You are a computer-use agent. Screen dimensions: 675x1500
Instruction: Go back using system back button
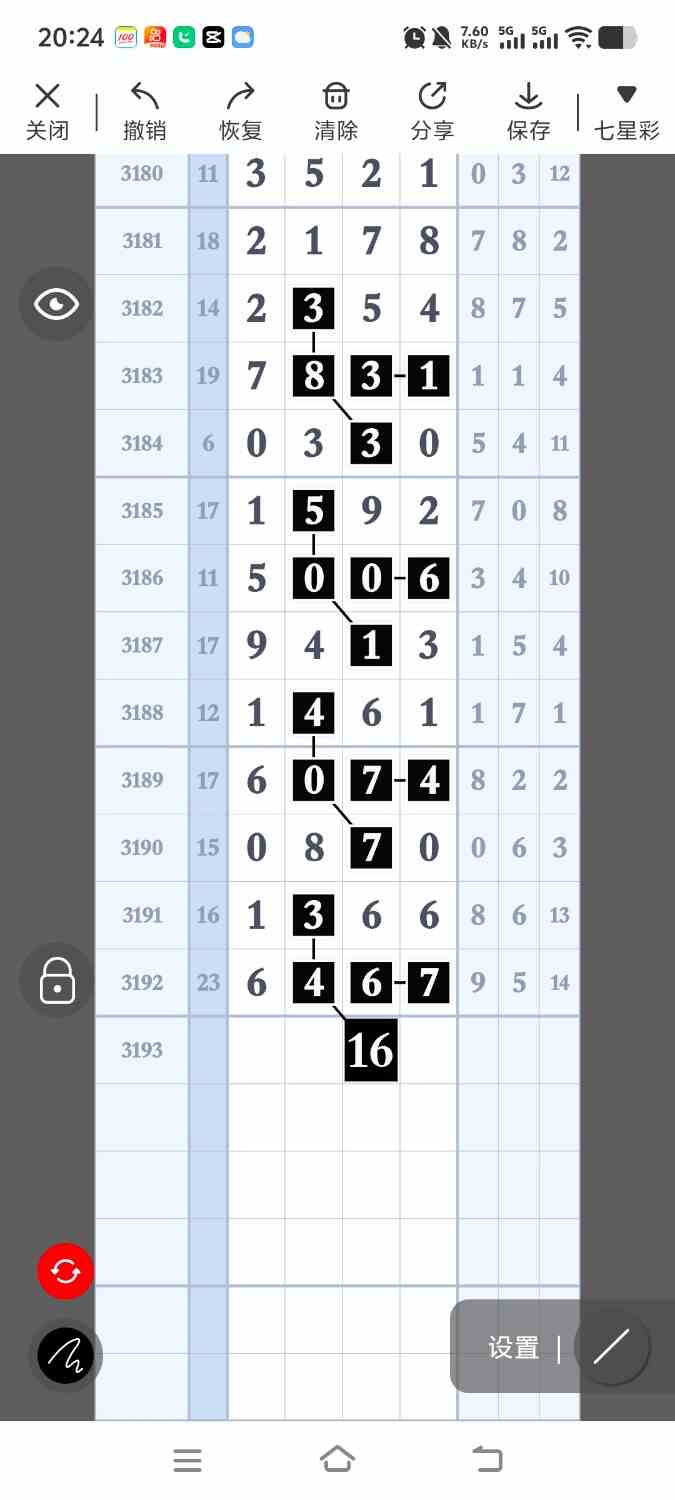click(487, 1460)
